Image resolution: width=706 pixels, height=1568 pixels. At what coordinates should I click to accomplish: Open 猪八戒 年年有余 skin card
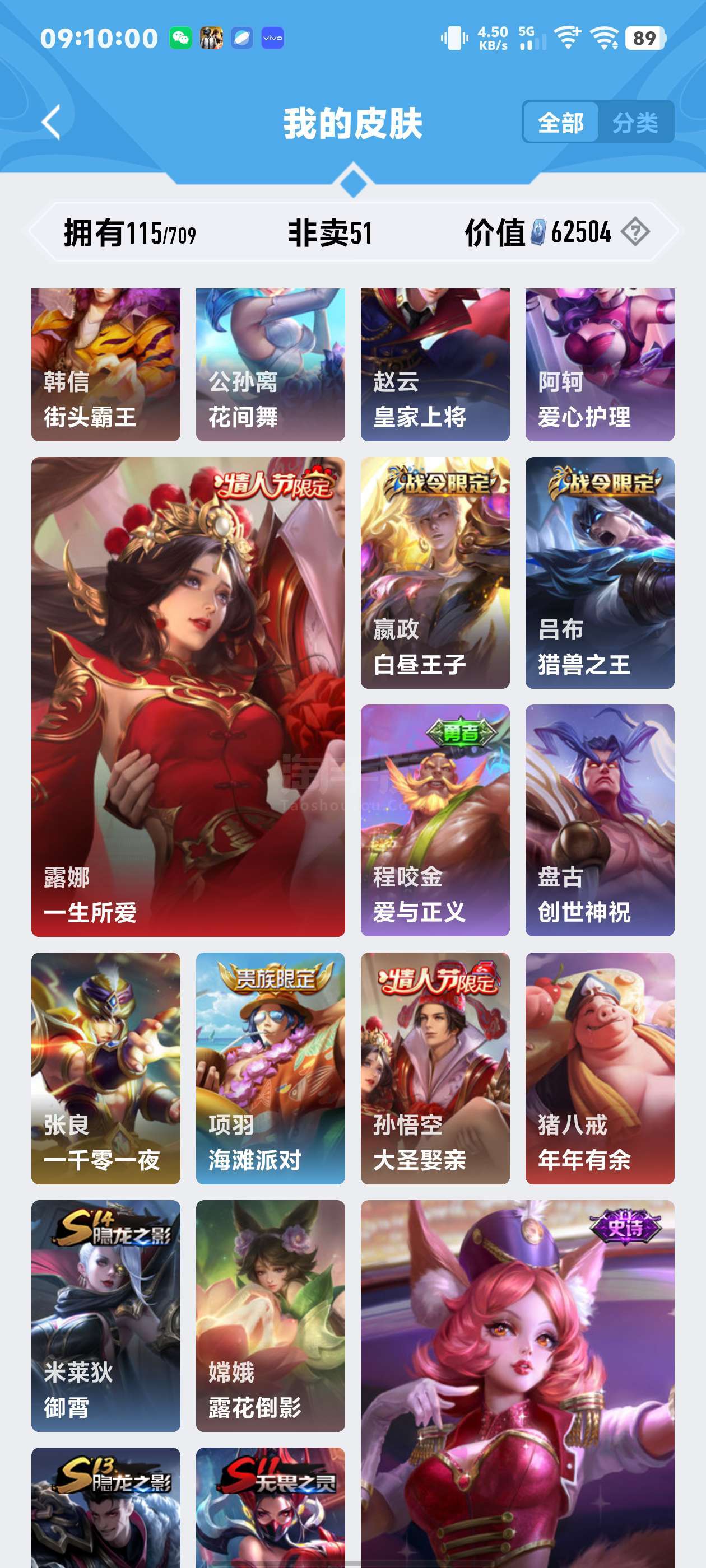click(x=600, y=1068)
